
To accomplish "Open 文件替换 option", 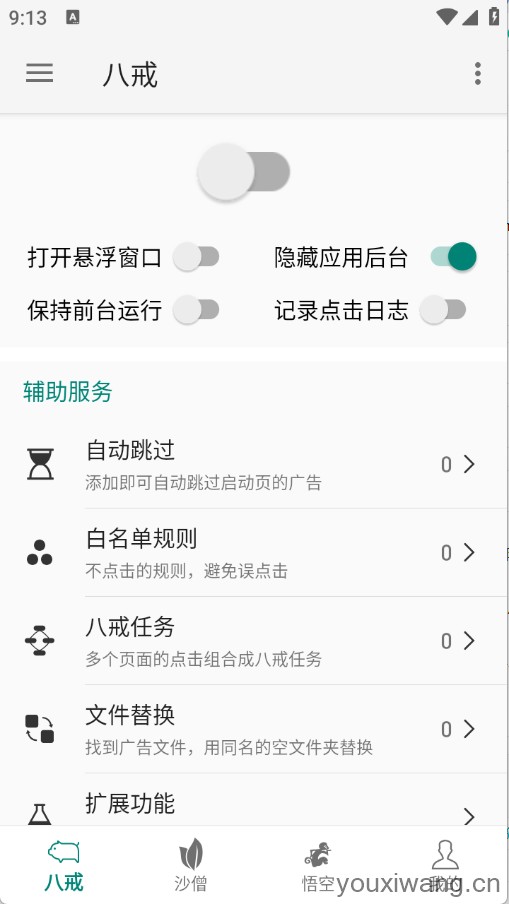I will (x=254, y=729).
